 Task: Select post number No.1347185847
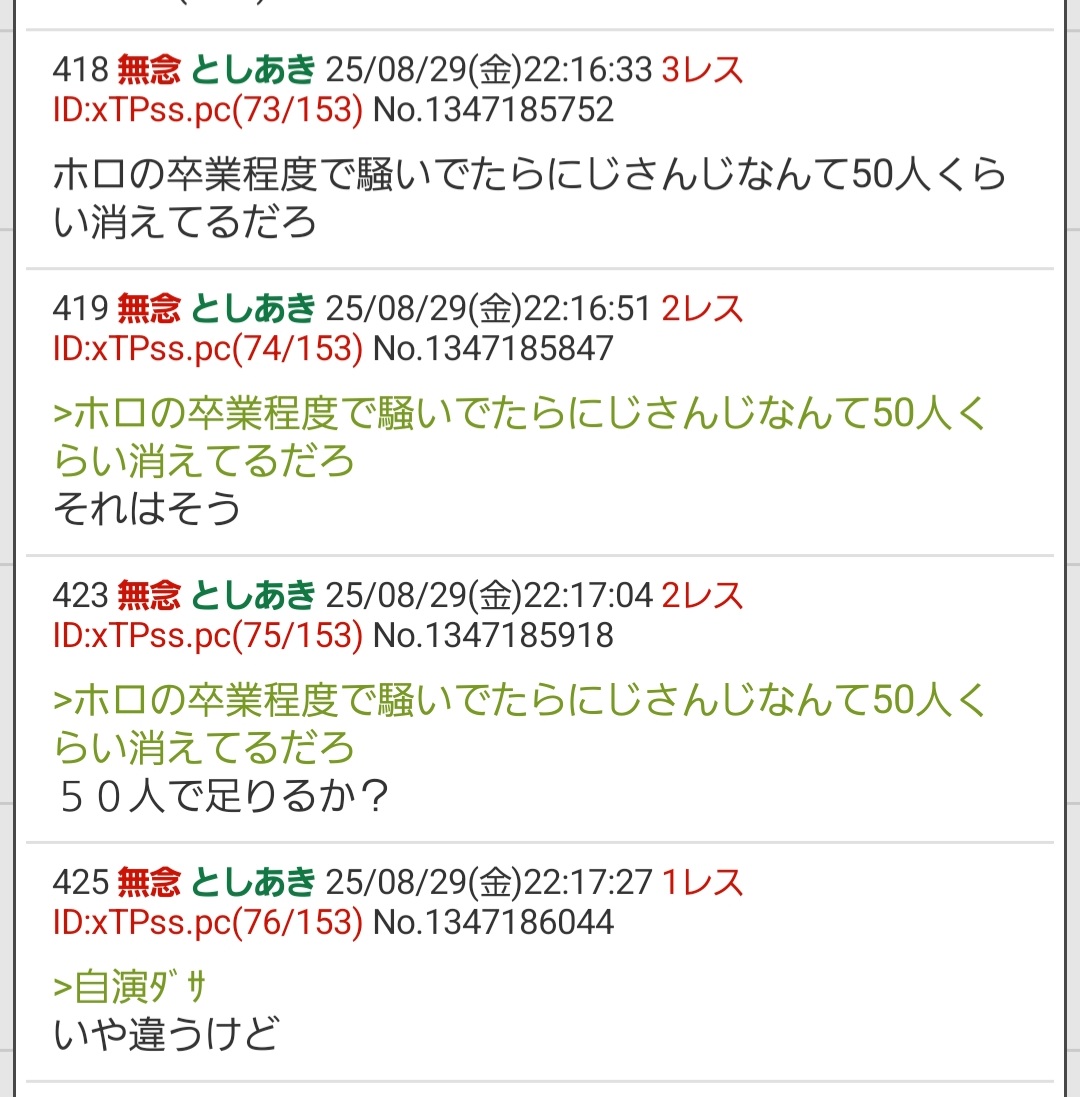[x=493, y=348]
